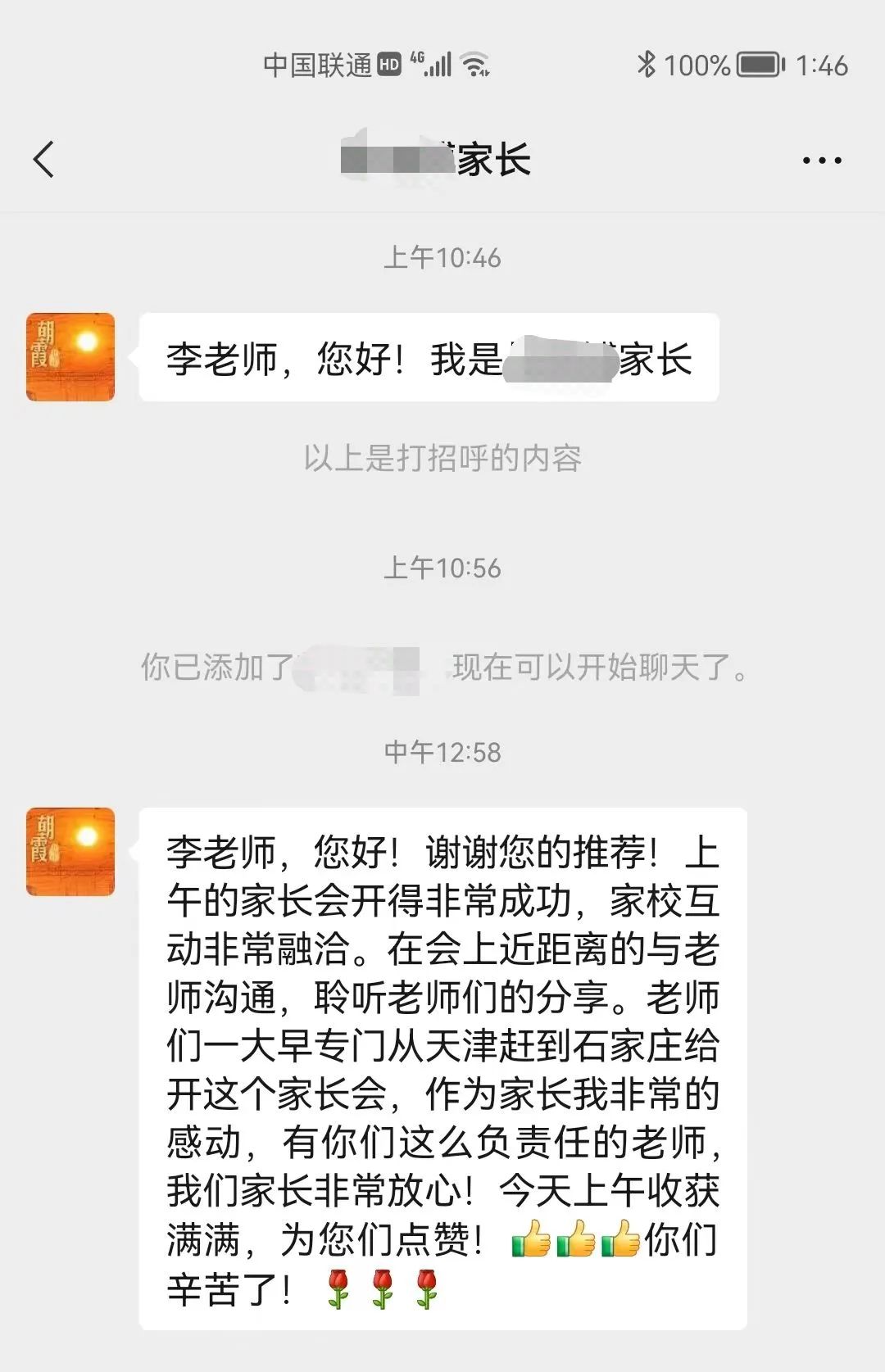View profile from avatar beside 12:58 message

(x=70, y=852)
